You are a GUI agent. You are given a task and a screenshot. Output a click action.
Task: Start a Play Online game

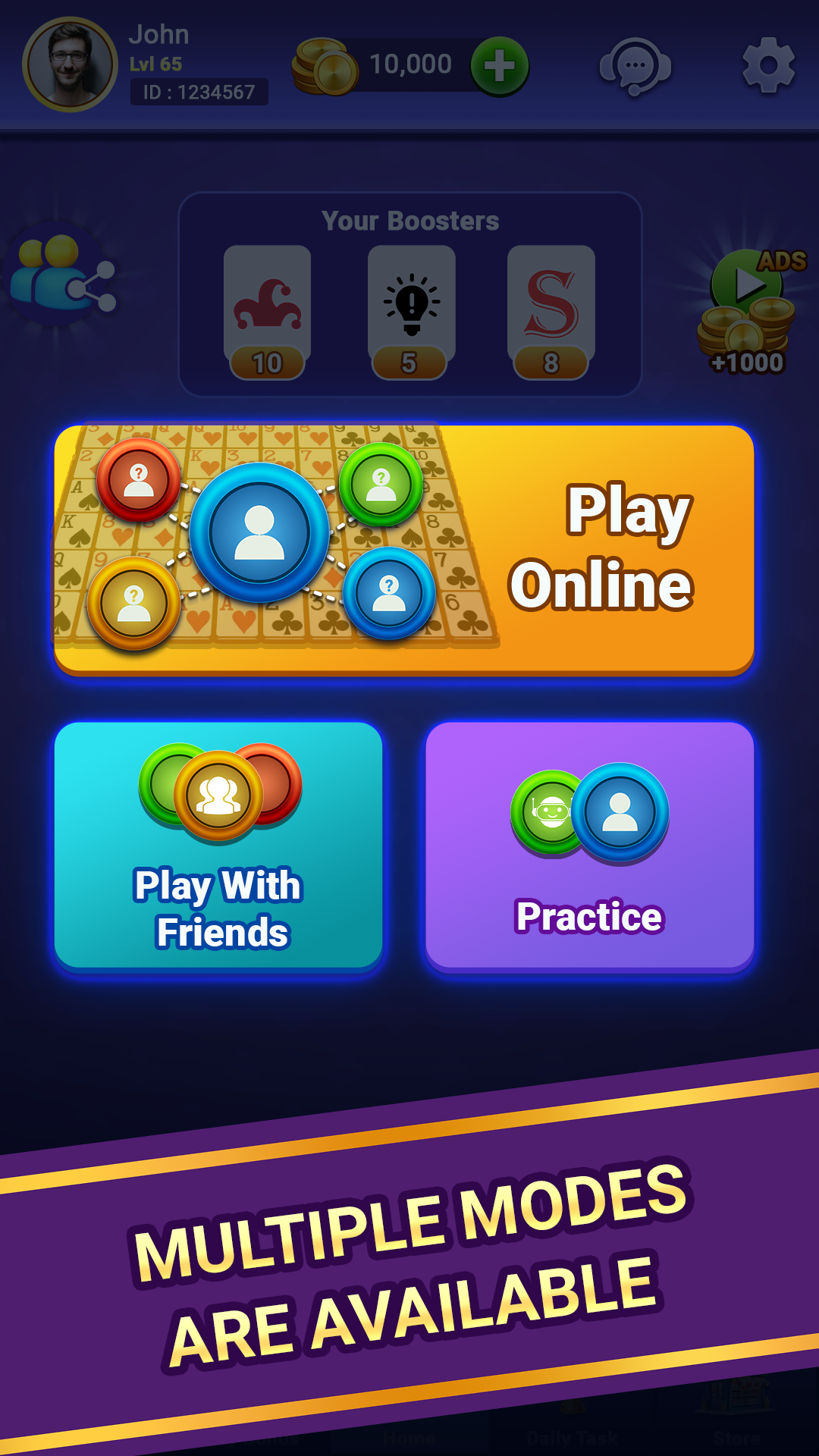404,549
